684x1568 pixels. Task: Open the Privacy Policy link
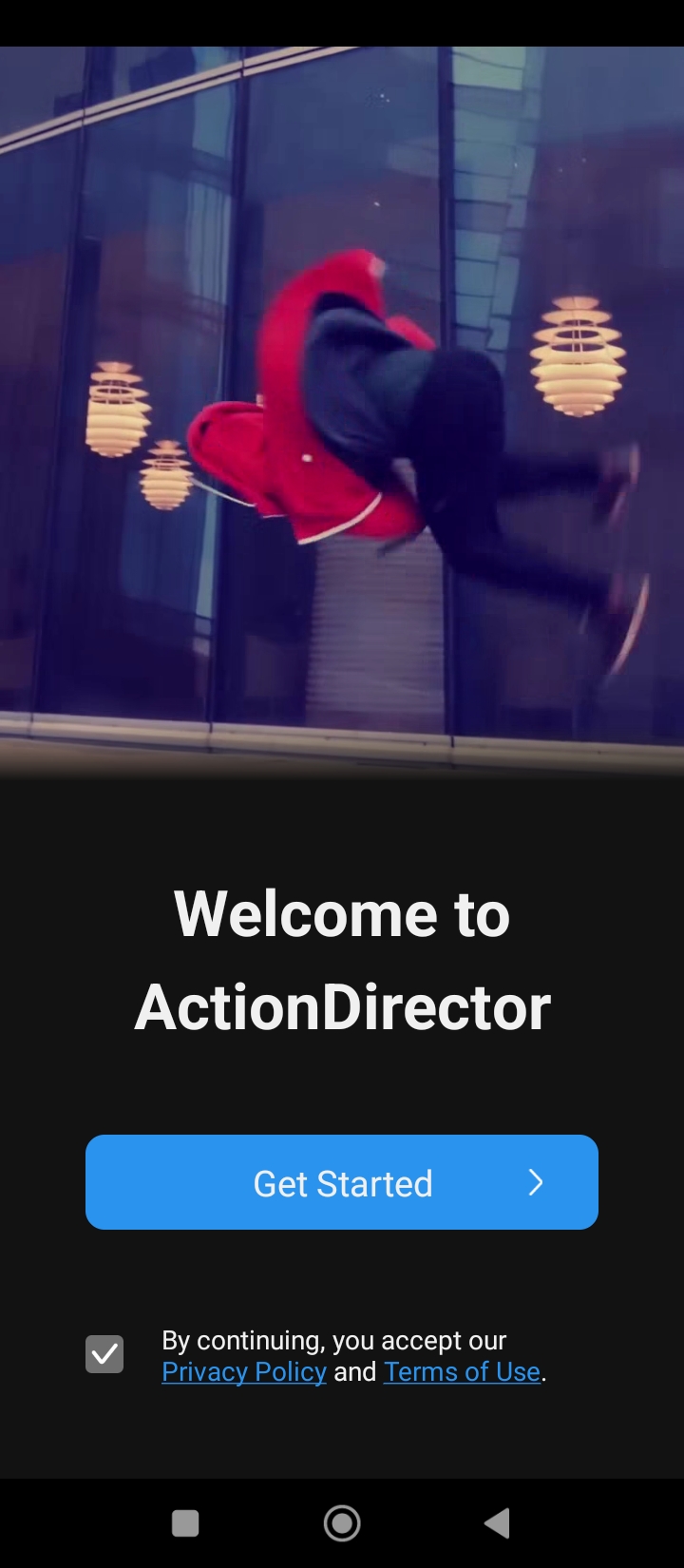[x=244, y=1372]
